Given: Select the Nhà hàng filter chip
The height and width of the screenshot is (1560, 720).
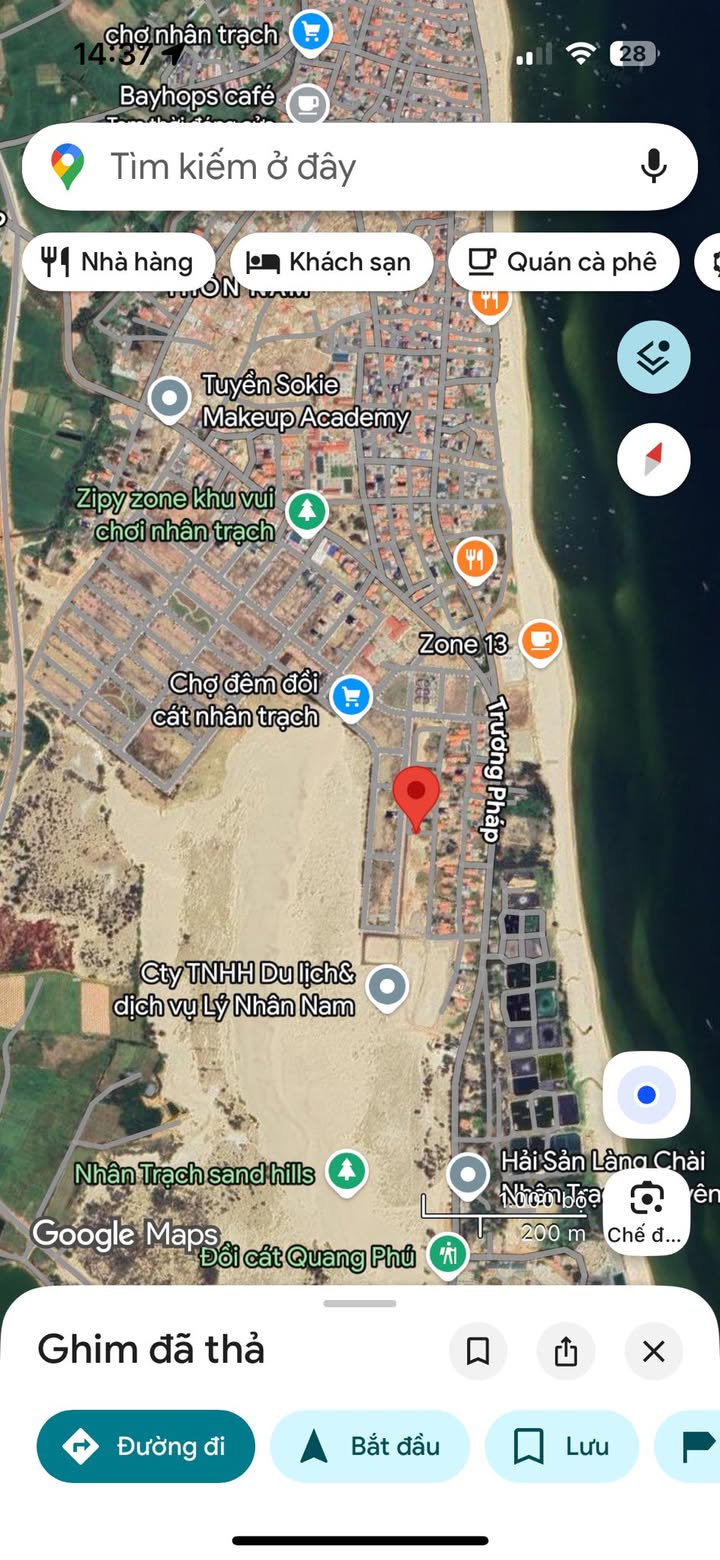Looking at the screenshot, I should coord(118,262).
